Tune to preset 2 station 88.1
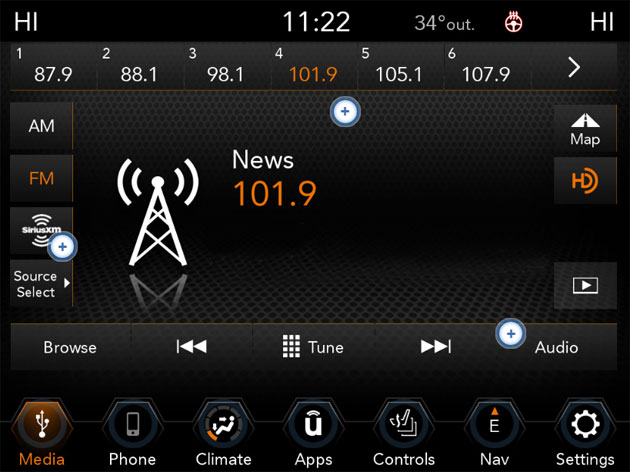This screenshot has width=630, height=472. click(x=139, y=67)
